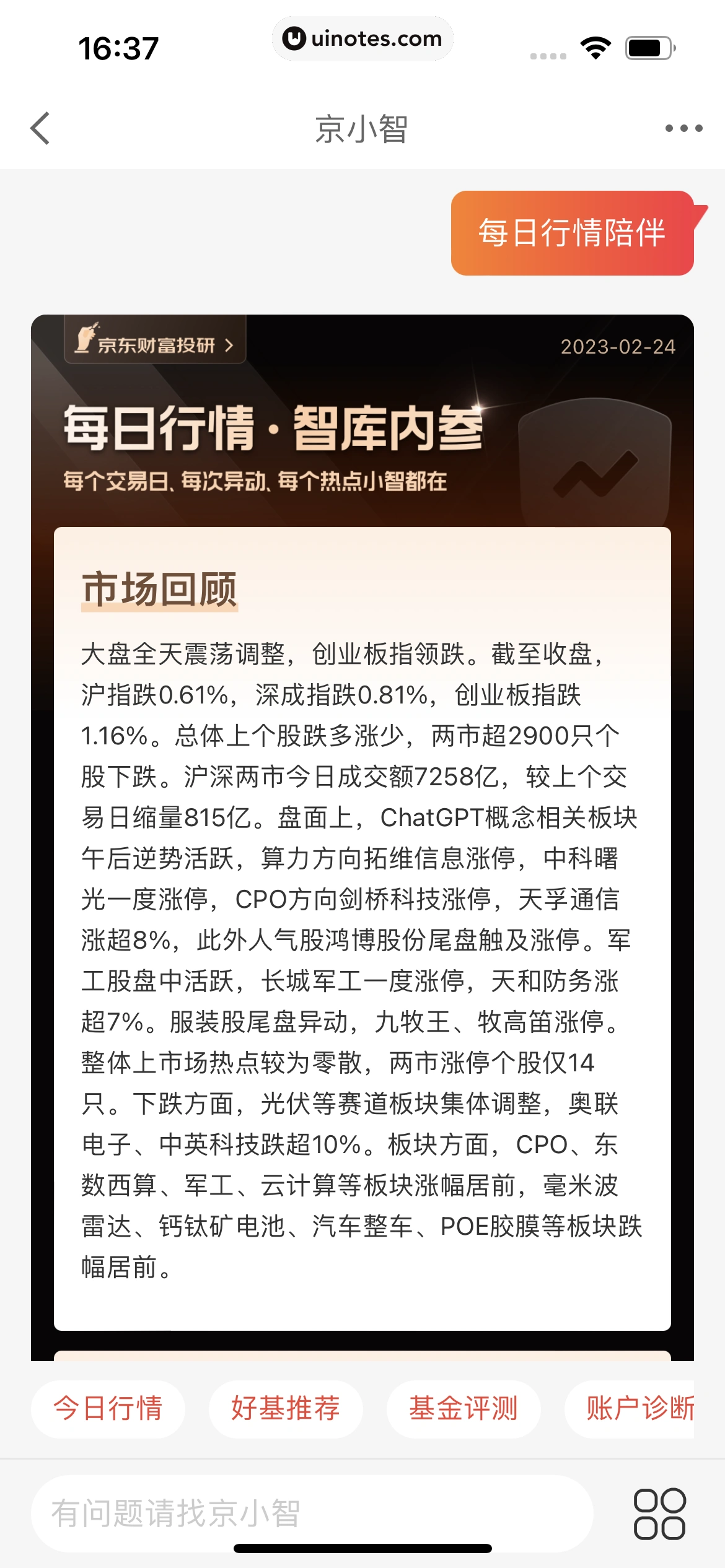This screenshot has width=725, height=1568.
Task: Open the four-square grid menu
Action: click(x=659, y=1514)
